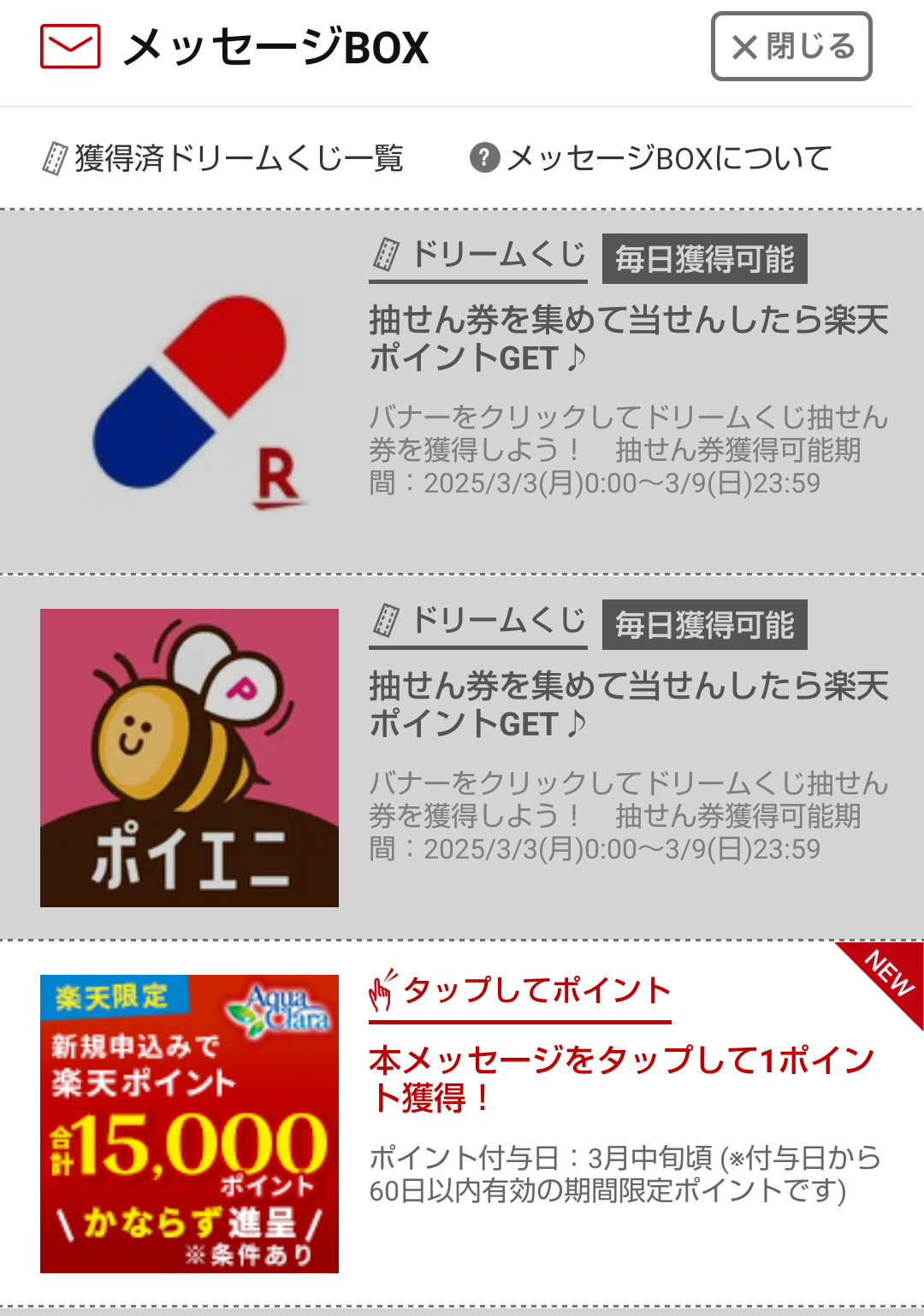Open 獲得済ドリームくじ一覧 link

point(224,158)
